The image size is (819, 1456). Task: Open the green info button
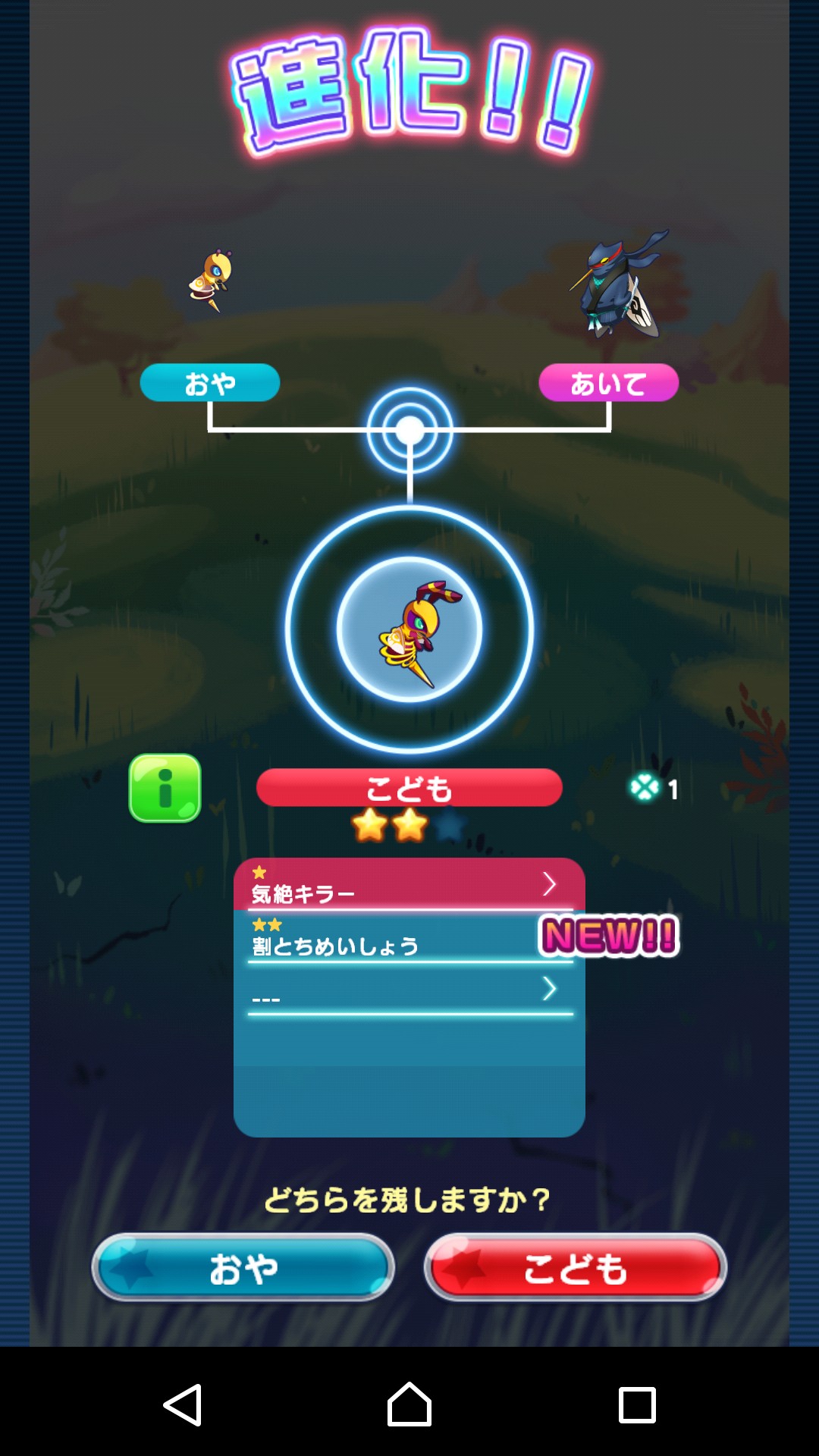pyautogui.click(x=165, y=788)
